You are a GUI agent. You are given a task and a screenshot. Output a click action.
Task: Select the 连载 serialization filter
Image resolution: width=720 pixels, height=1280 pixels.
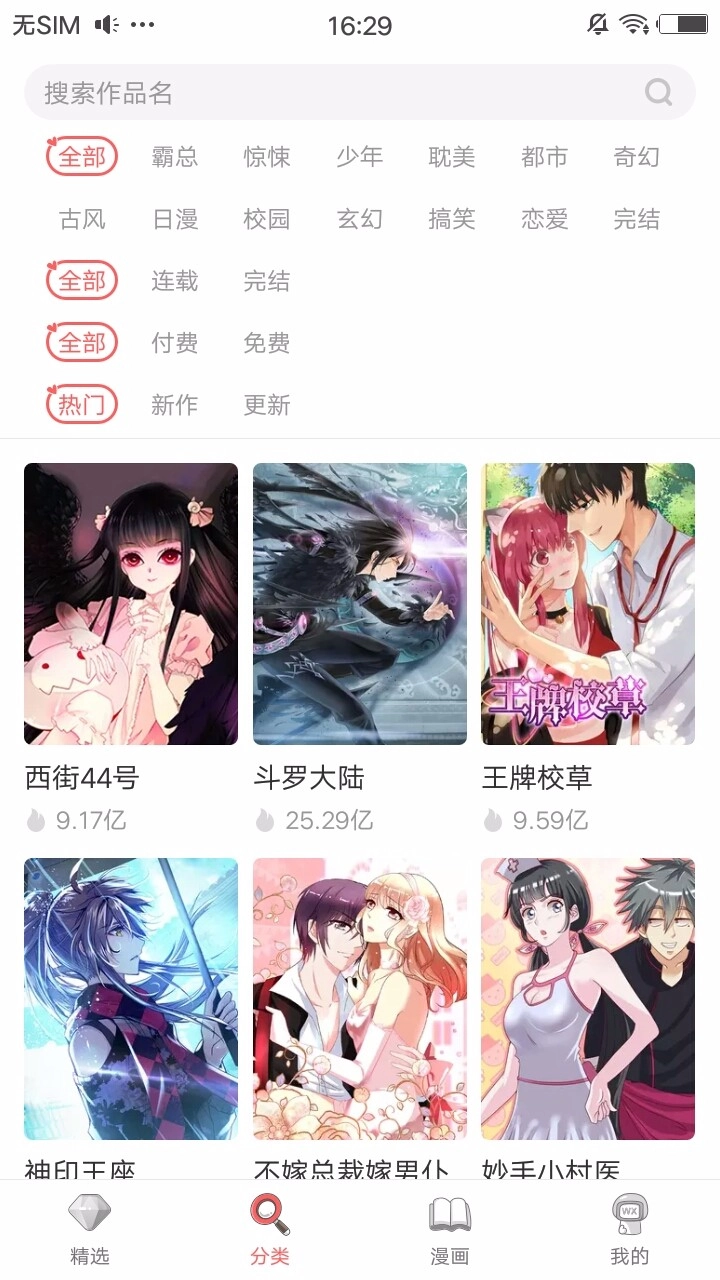[x=175, y=281]
